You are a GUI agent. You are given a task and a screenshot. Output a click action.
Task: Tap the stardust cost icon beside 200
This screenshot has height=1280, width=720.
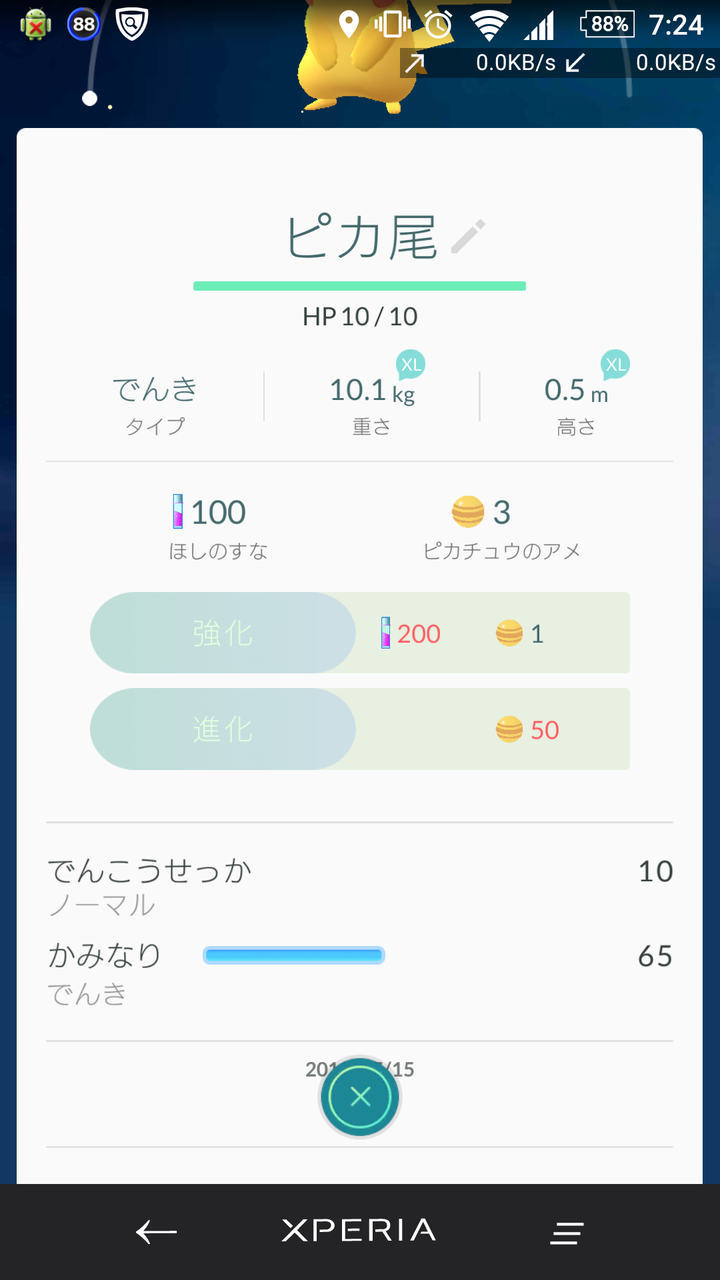(388, 633)
